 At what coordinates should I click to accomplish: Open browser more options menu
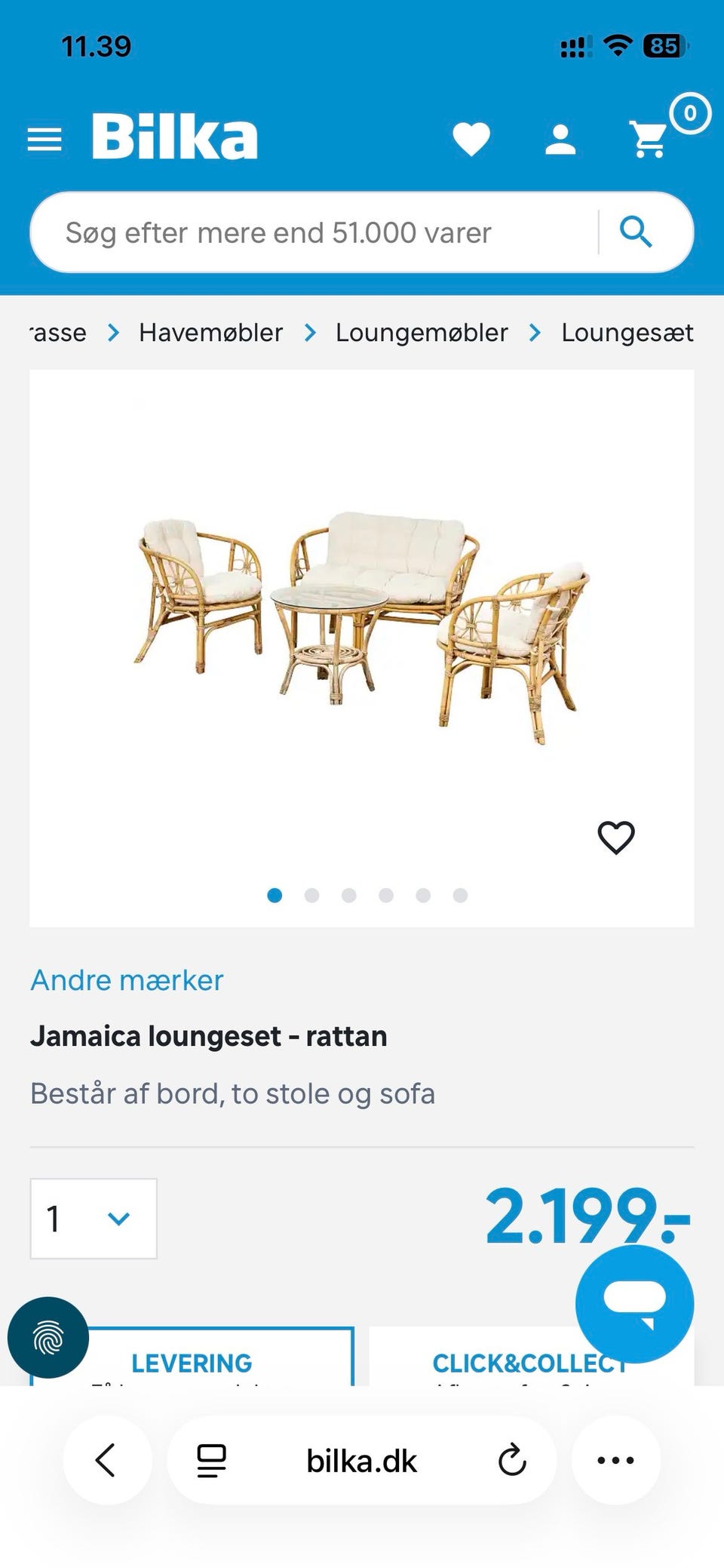615,1459
